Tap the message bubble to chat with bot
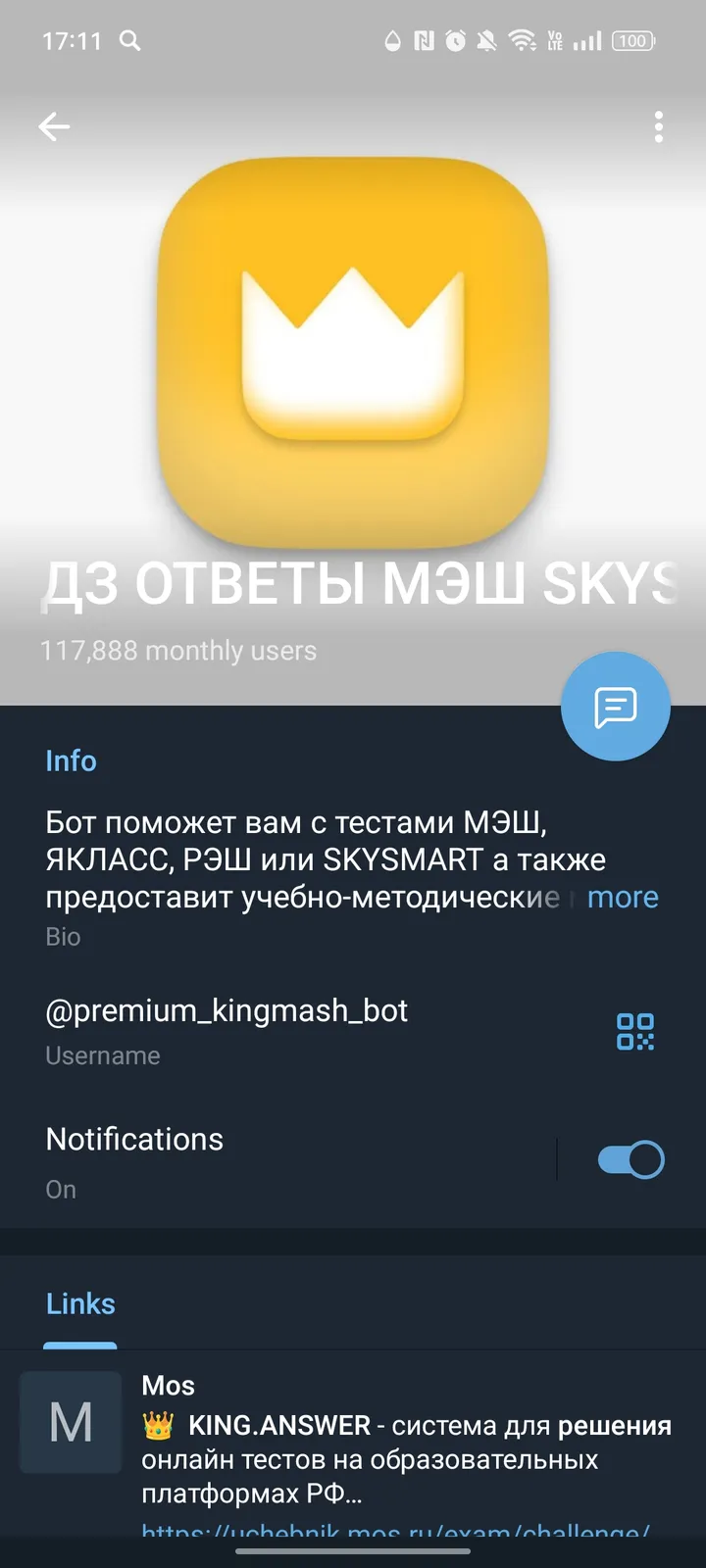 pyautogui.click(x=615, y=706)
